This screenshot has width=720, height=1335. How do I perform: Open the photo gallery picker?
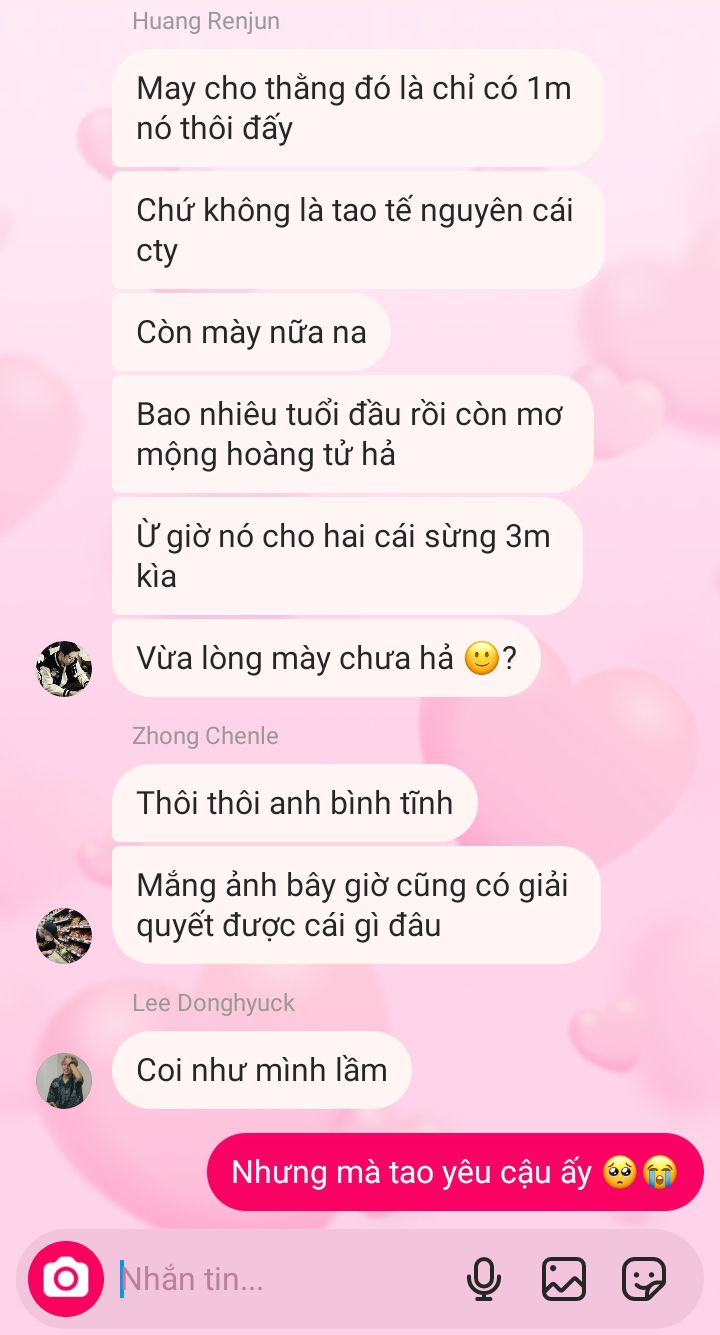[563, 1278]
